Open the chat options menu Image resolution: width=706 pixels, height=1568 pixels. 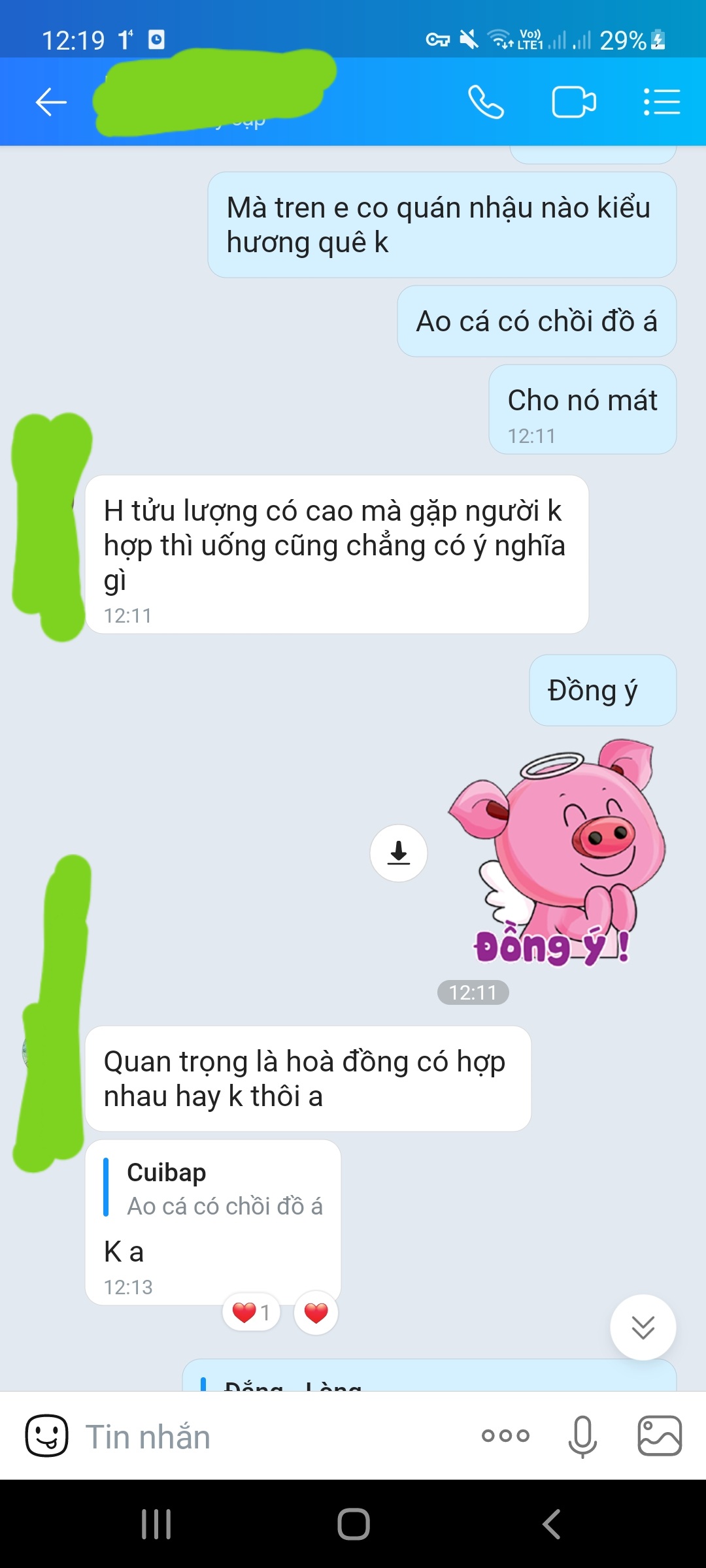point(662,103)
